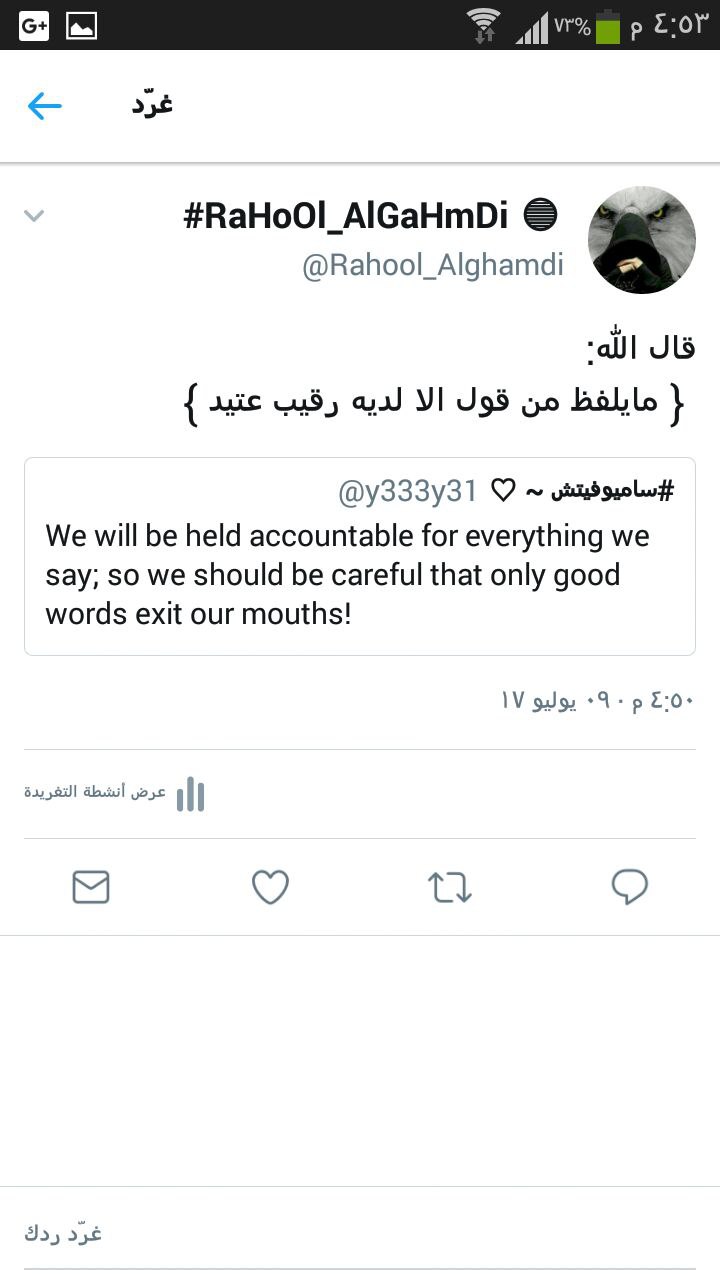Reply to this tweet
This screenshot has width=720, height=1280.
629,887
